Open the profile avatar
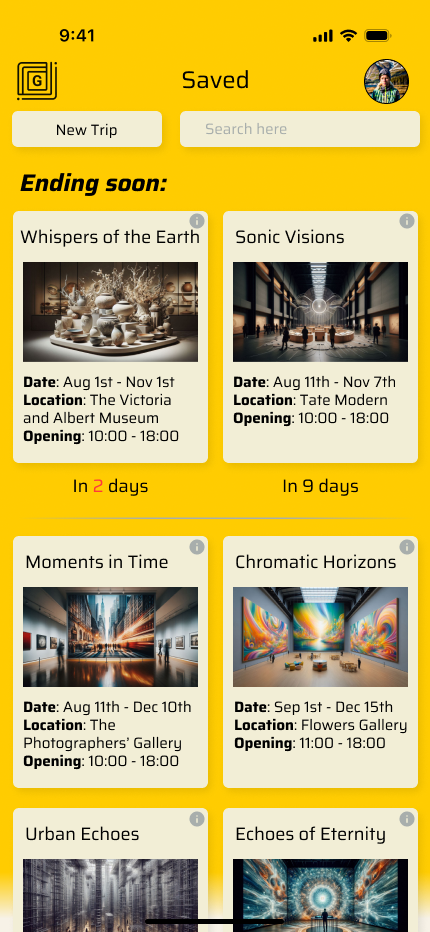The image size is (430, 932). tap(387, 81)
